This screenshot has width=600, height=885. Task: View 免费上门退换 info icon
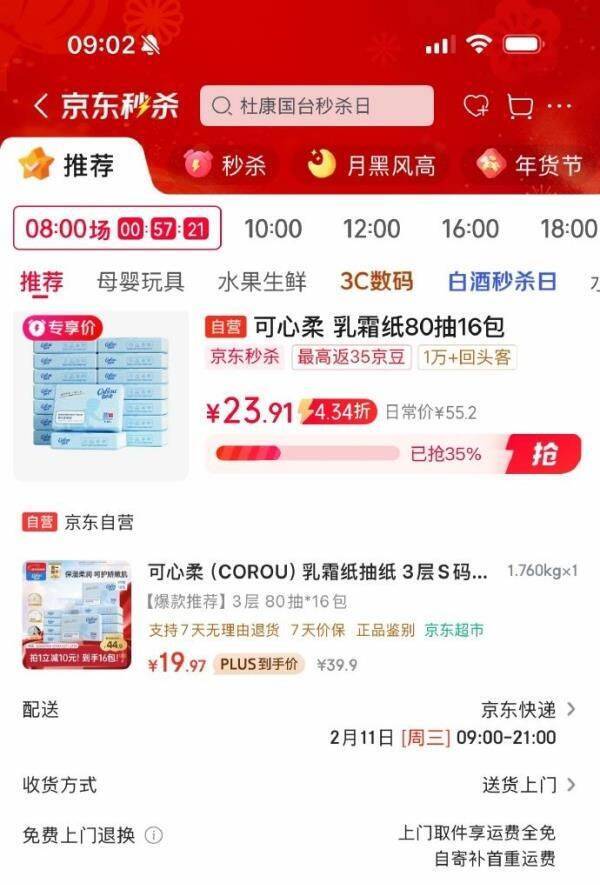153,835
